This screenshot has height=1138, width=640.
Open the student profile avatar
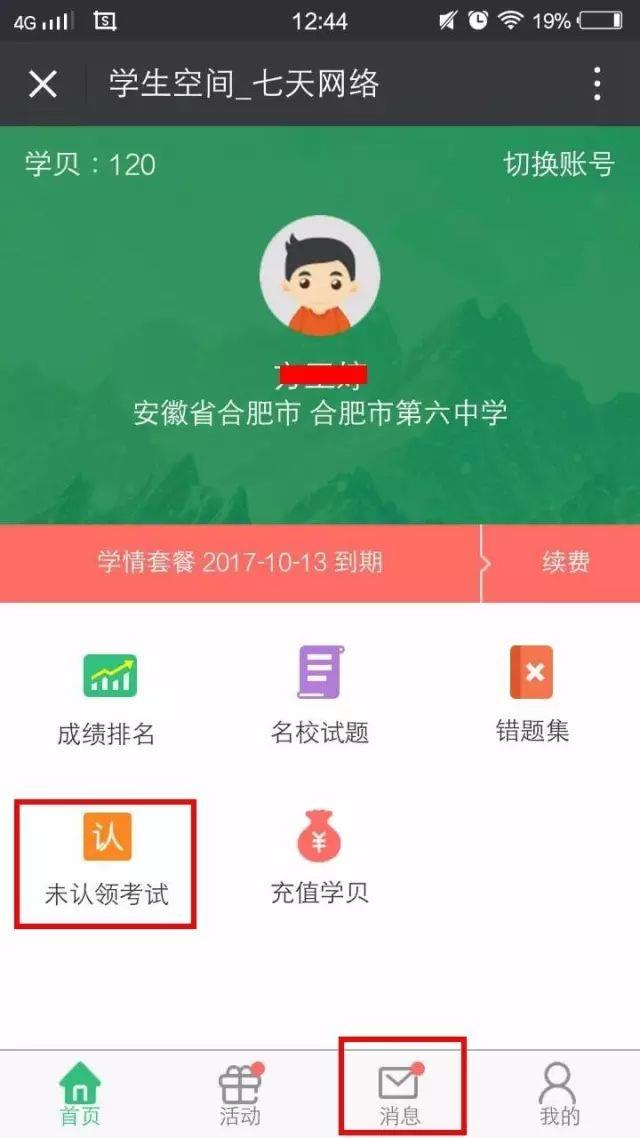coord(320,275)
